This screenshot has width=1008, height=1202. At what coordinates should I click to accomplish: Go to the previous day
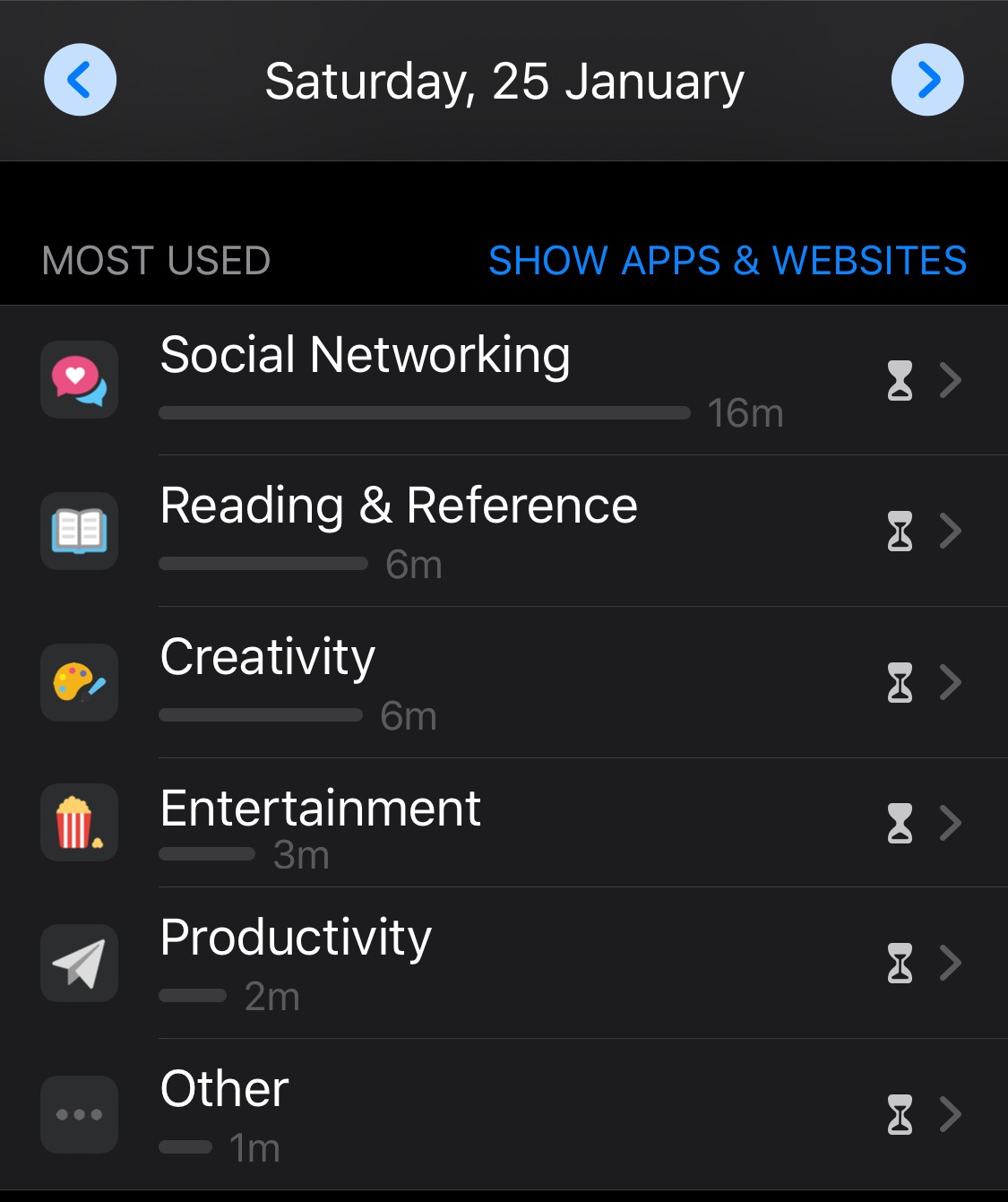coord(80,80)
